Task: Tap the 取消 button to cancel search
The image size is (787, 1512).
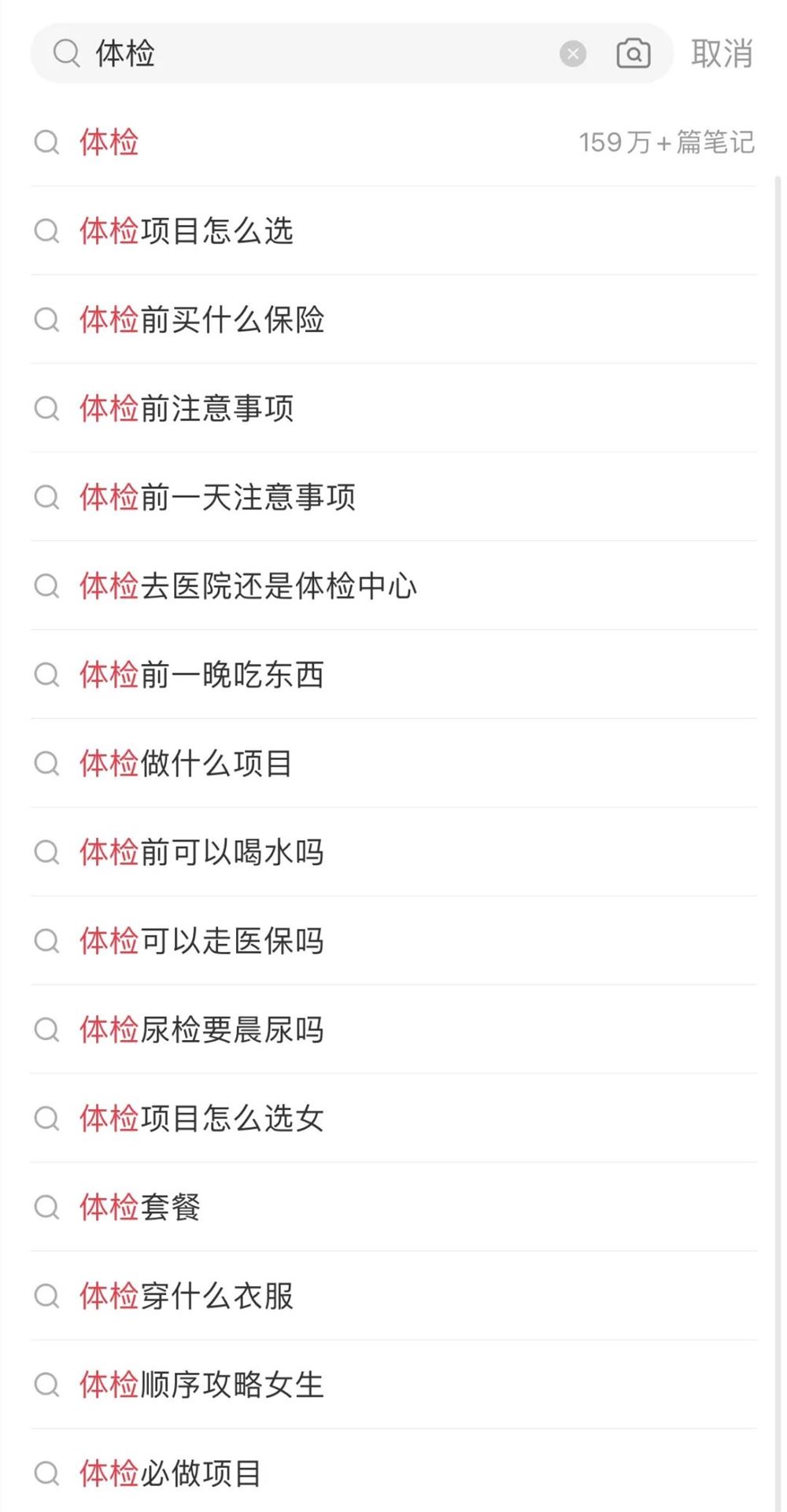Action: (722, 53)
